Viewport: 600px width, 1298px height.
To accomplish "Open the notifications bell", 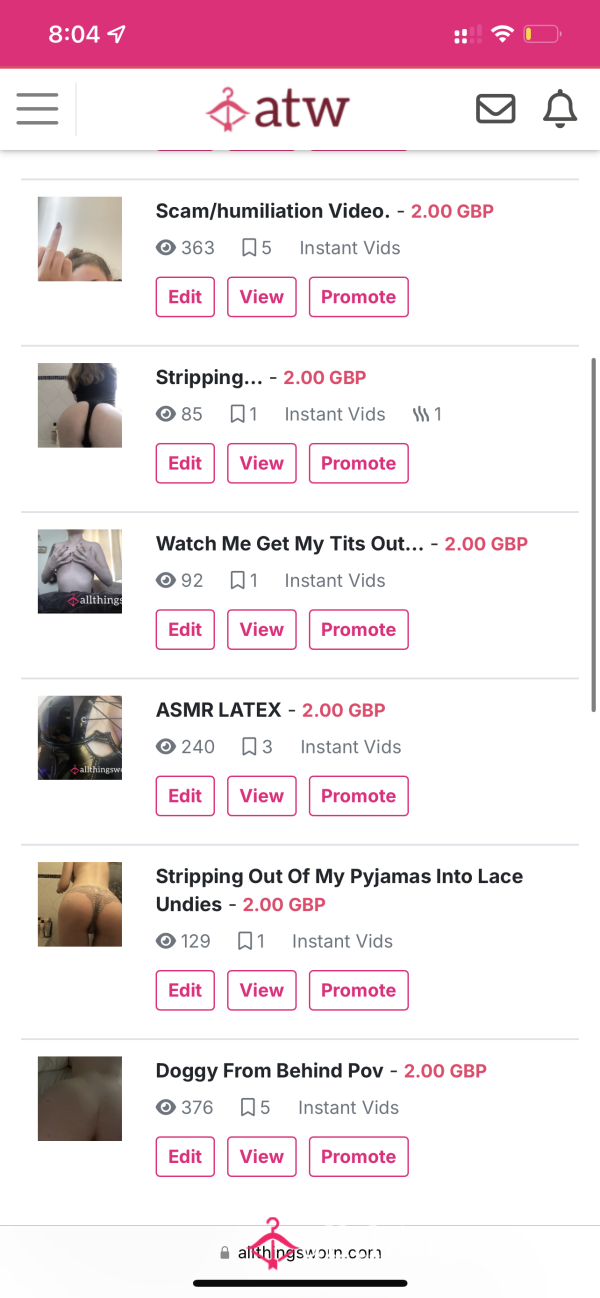I will pos(560,108).
